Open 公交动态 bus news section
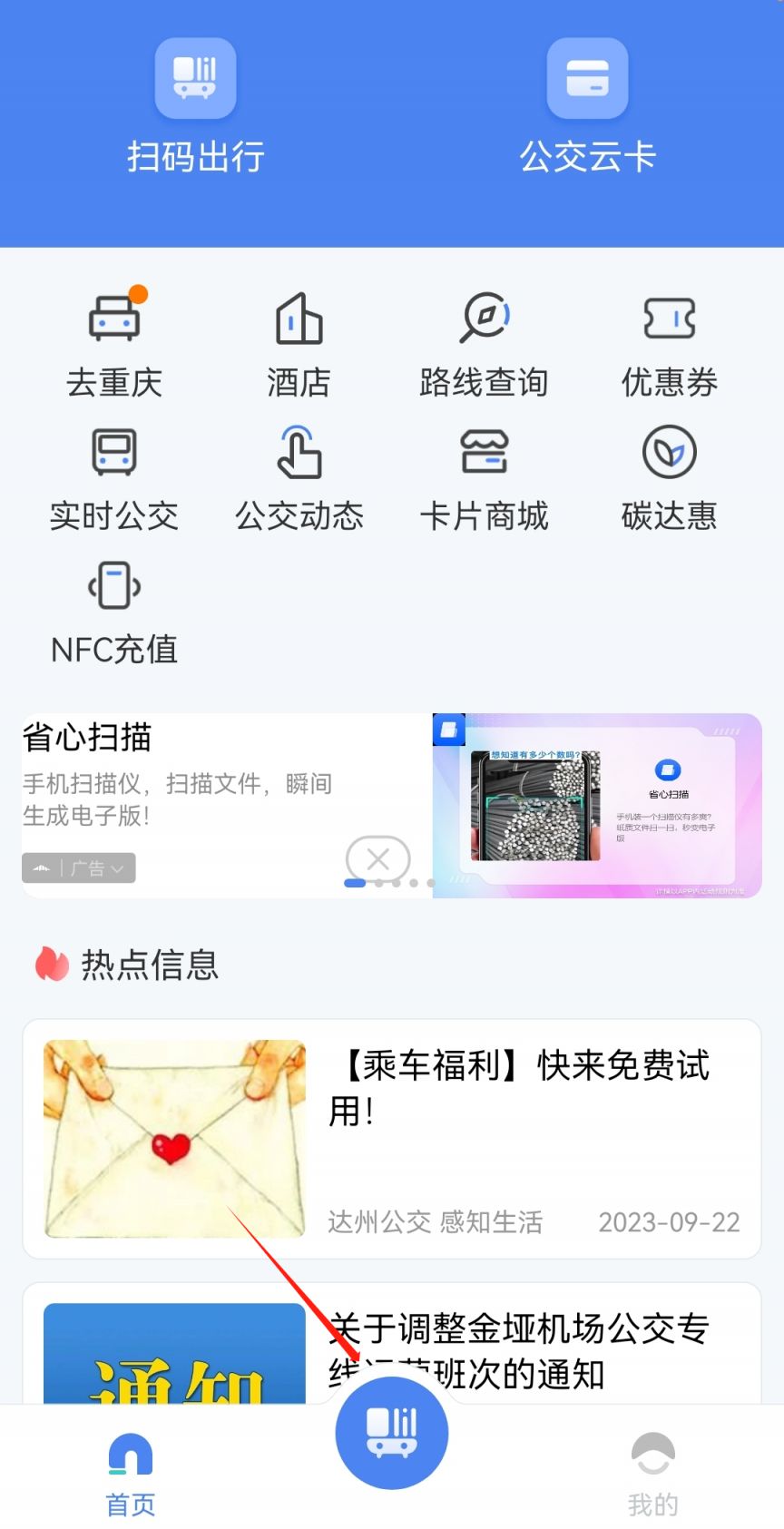Image resolution: width=784 pixels, height=1529 pixels. 299,476
